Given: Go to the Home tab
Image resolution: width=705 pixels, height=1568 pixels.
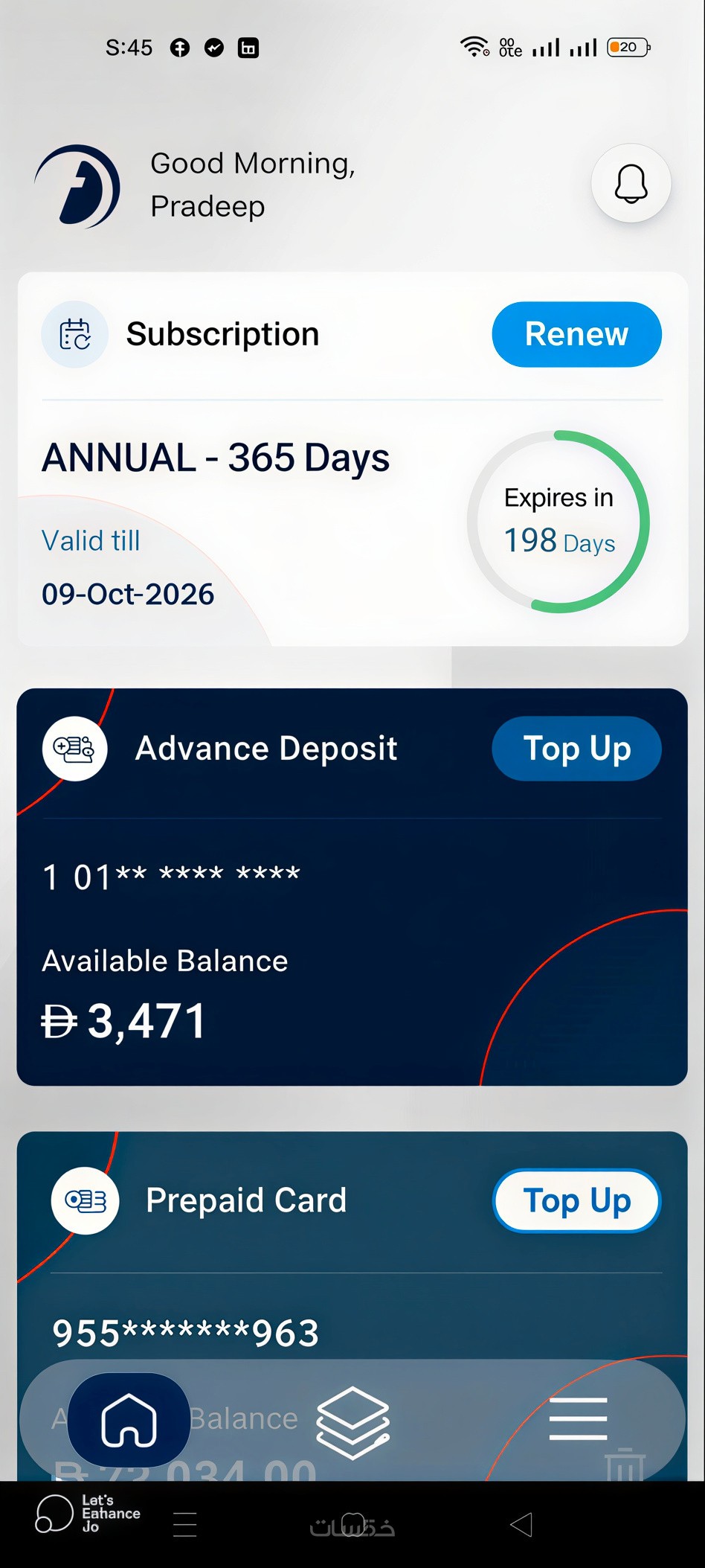Looking at the screenshot, I should [129, 1420].
